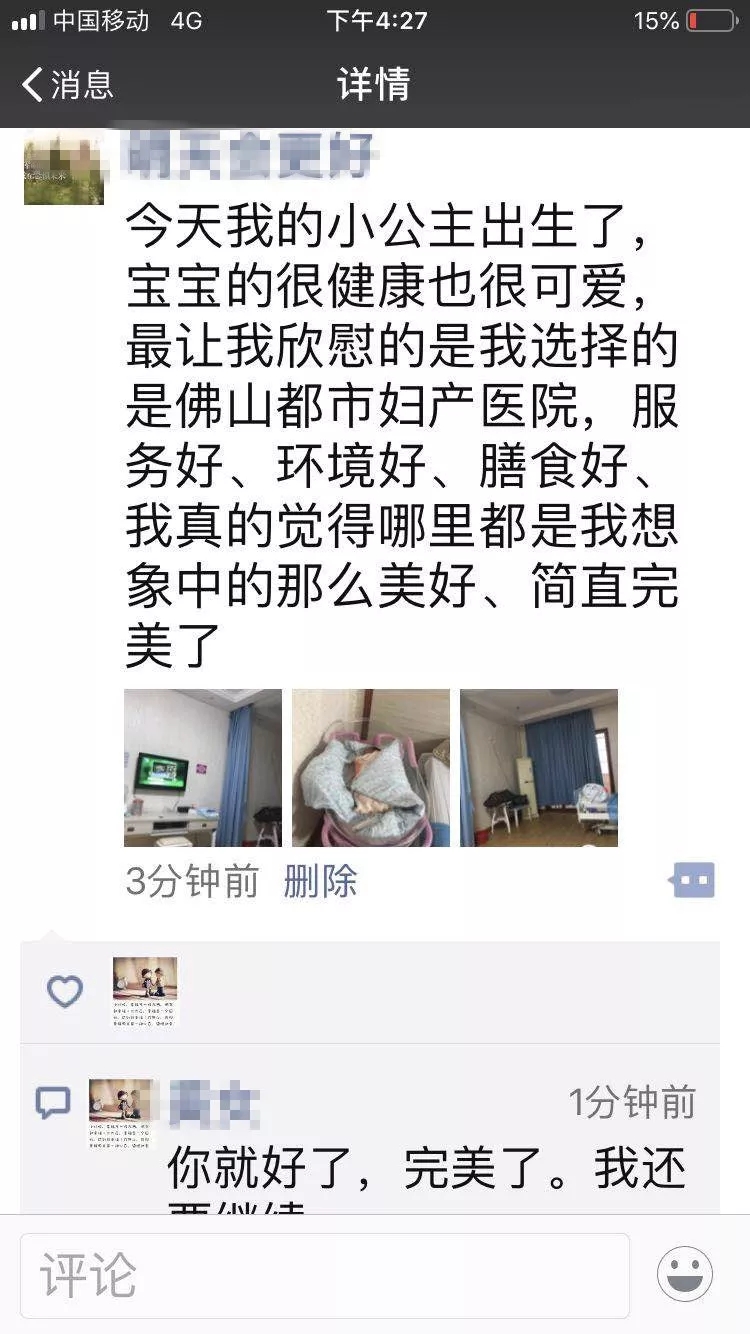Tap the heart icon in the likes row
The width and height of the screenshot is (750, 1334).
coord(63,992)
